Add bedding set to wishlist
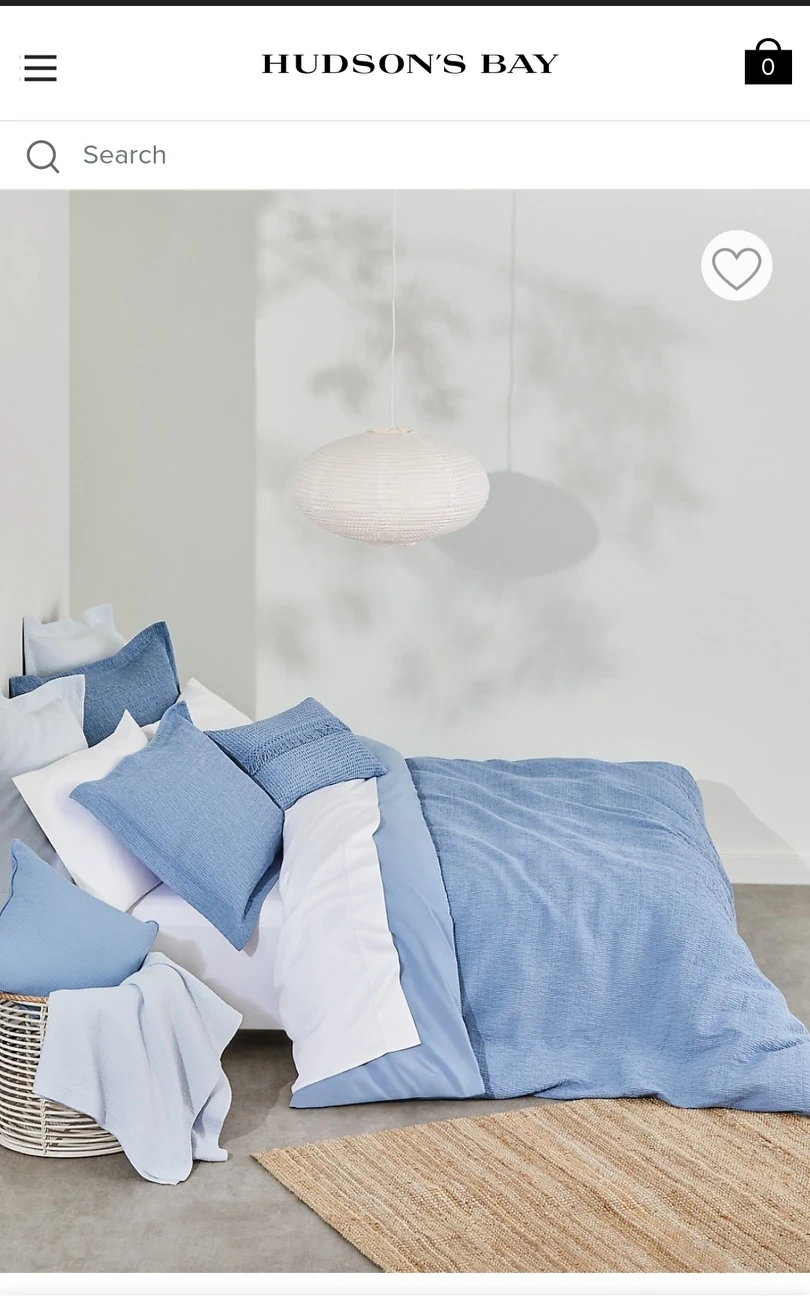This screenshot has width=810, height=1305. (x=736, y=266)
